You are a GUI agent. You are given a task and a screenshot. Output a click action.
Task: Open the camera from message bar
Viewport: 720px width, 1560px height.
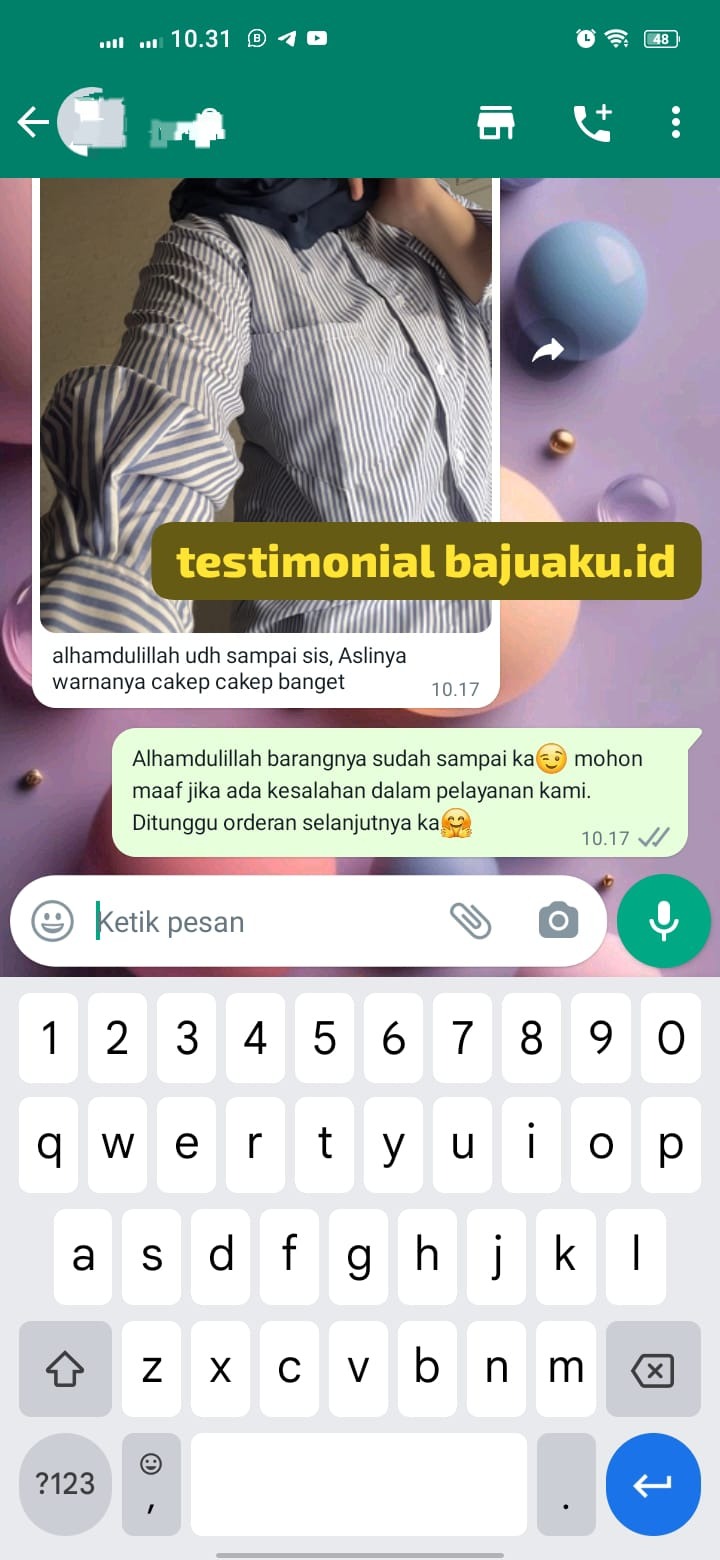558,921
